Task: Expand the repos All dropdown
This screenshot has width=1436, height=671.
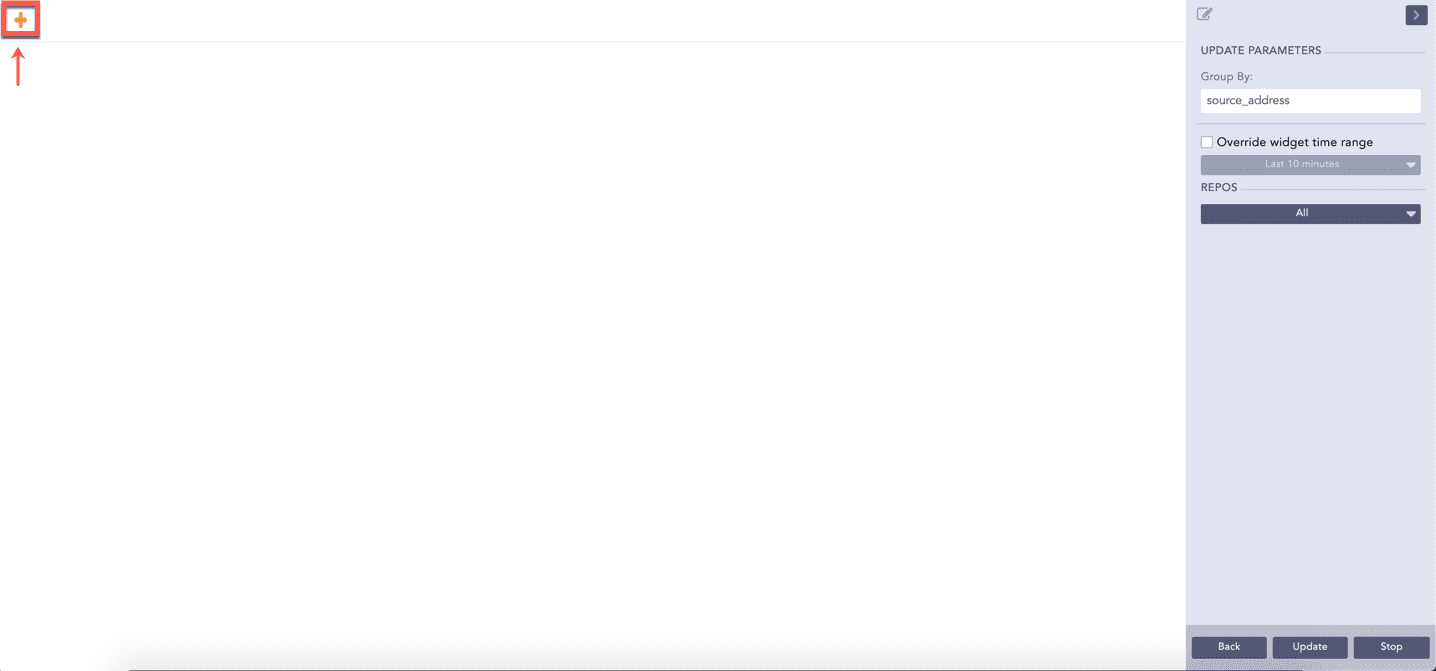Action: [1310, 213]
